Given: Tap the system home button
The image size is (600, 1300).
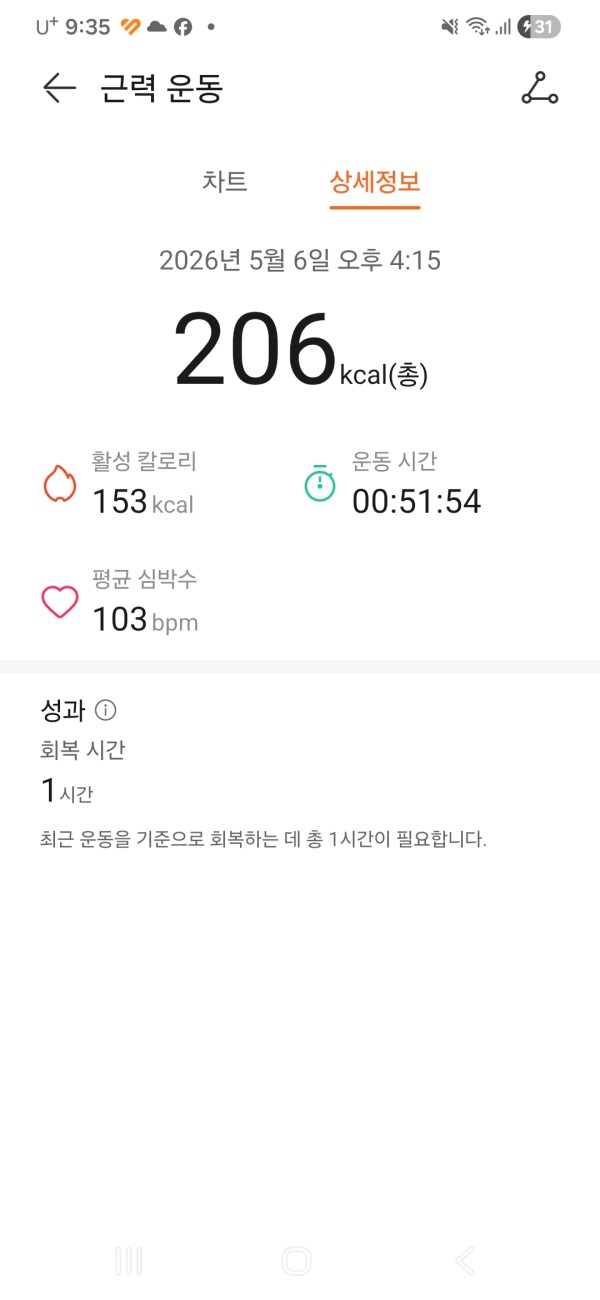Looking at the screenshot, I should pos(297,1261).
